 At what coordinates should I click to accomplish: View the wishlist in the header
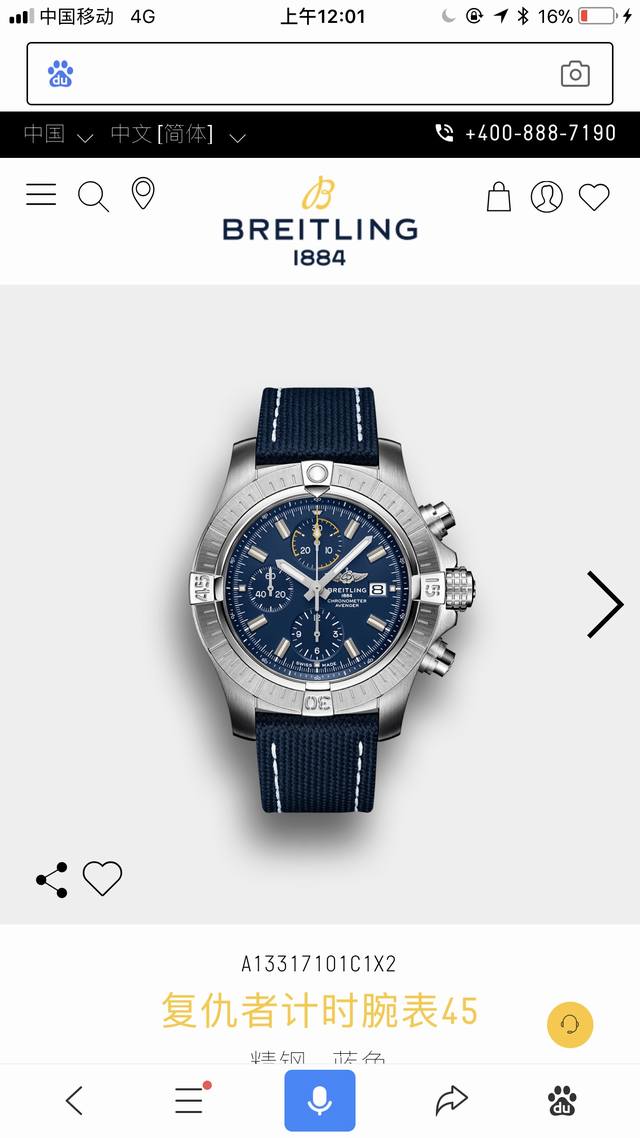(594, 197)
